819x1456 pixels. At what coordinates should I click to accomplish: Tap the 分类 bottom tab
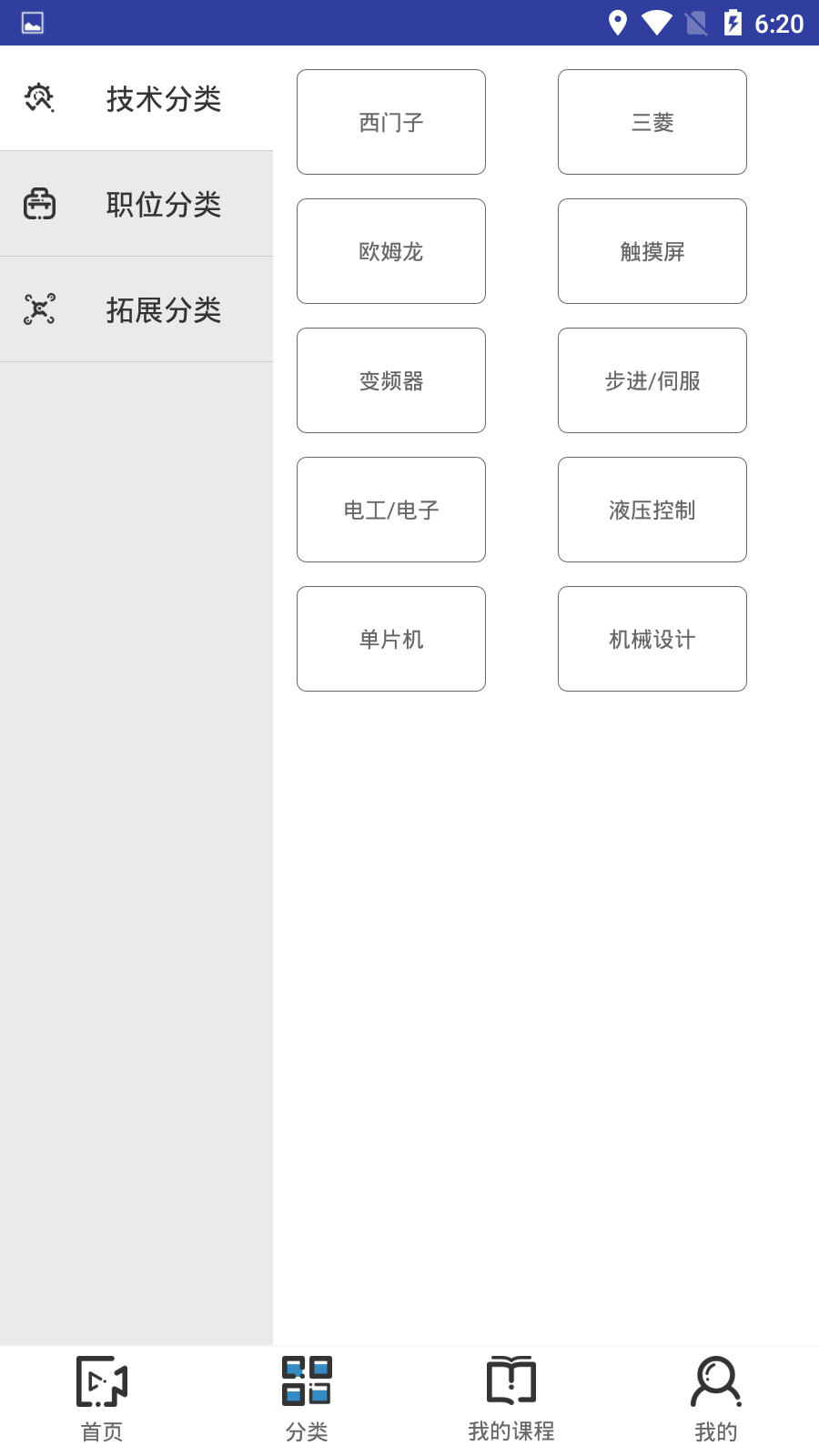pyautogui.click(x=307, y=1400)
